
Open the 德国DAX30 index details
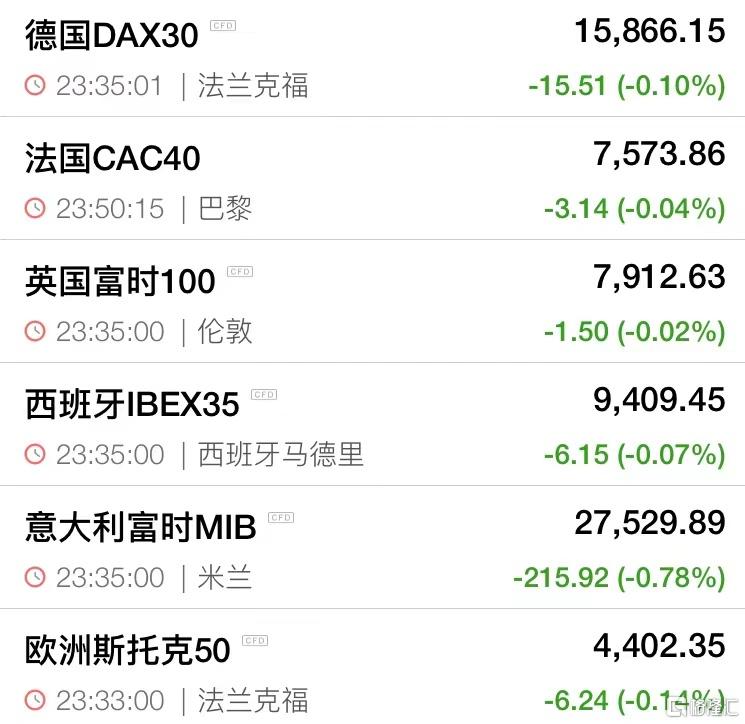pyautogui.click(x=112, y=37)
